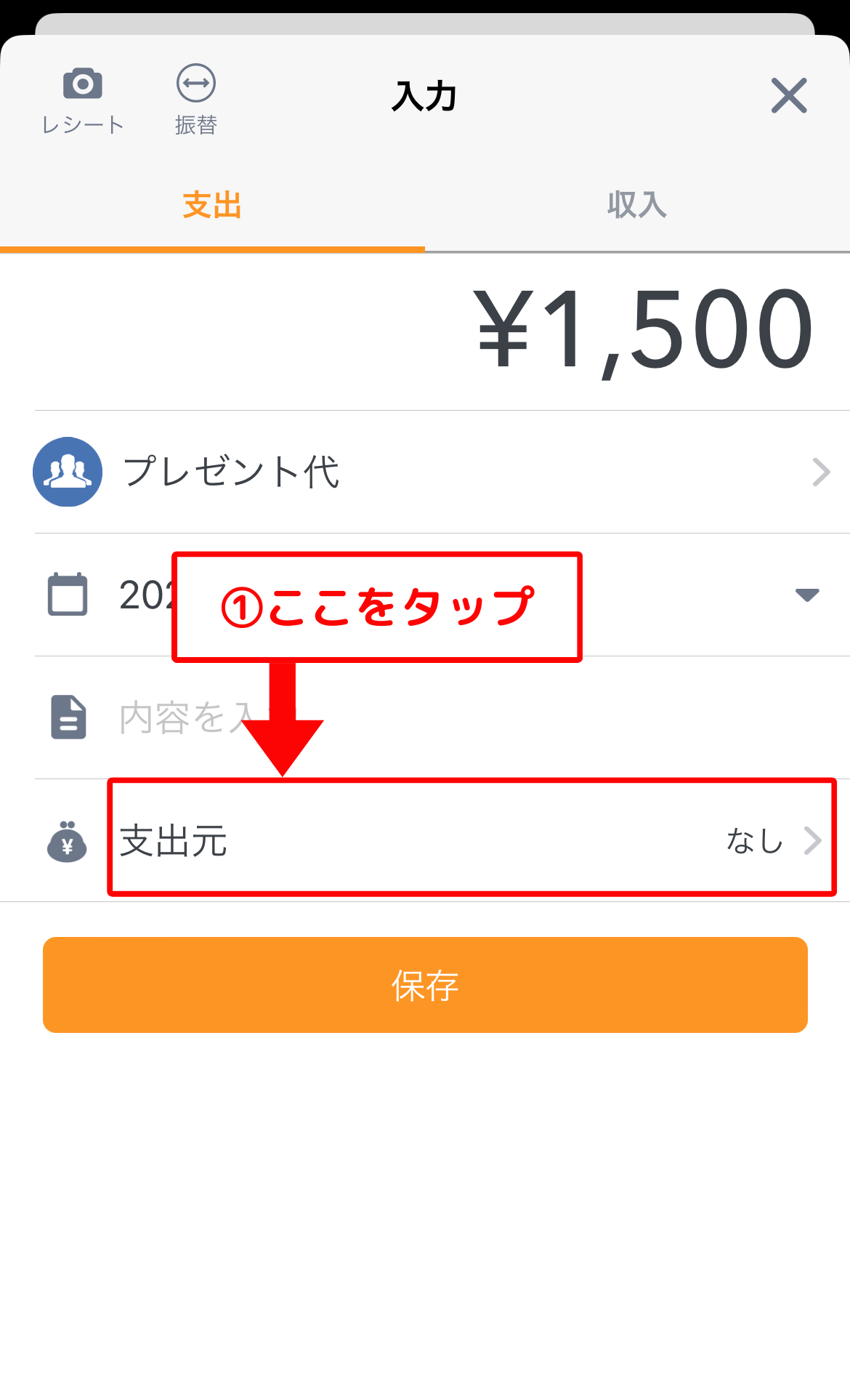Tap the coin purse icon for 支出元
850x1400 pixels.
coord(67,841)
